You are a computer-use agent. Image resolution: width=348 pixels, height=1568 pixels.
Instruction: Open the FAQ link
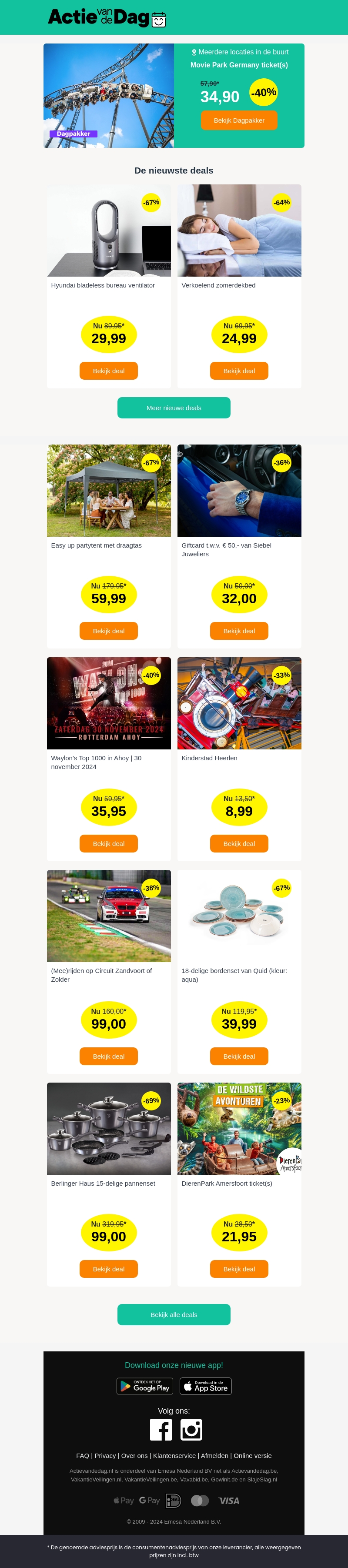click(x=83, y=1456)
